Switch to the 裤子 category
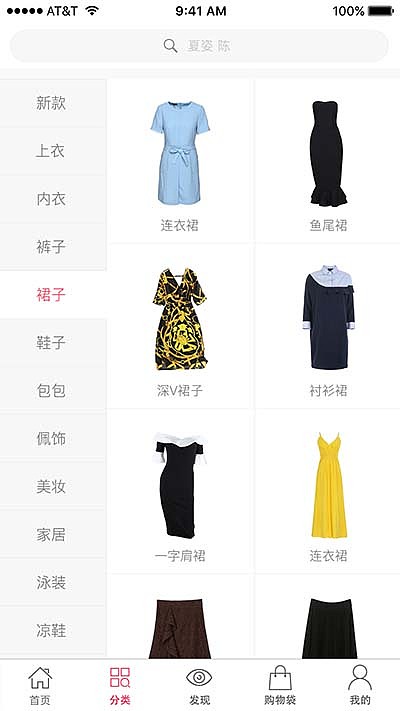The width and height of the screenshot is (400, 711). 53,247
